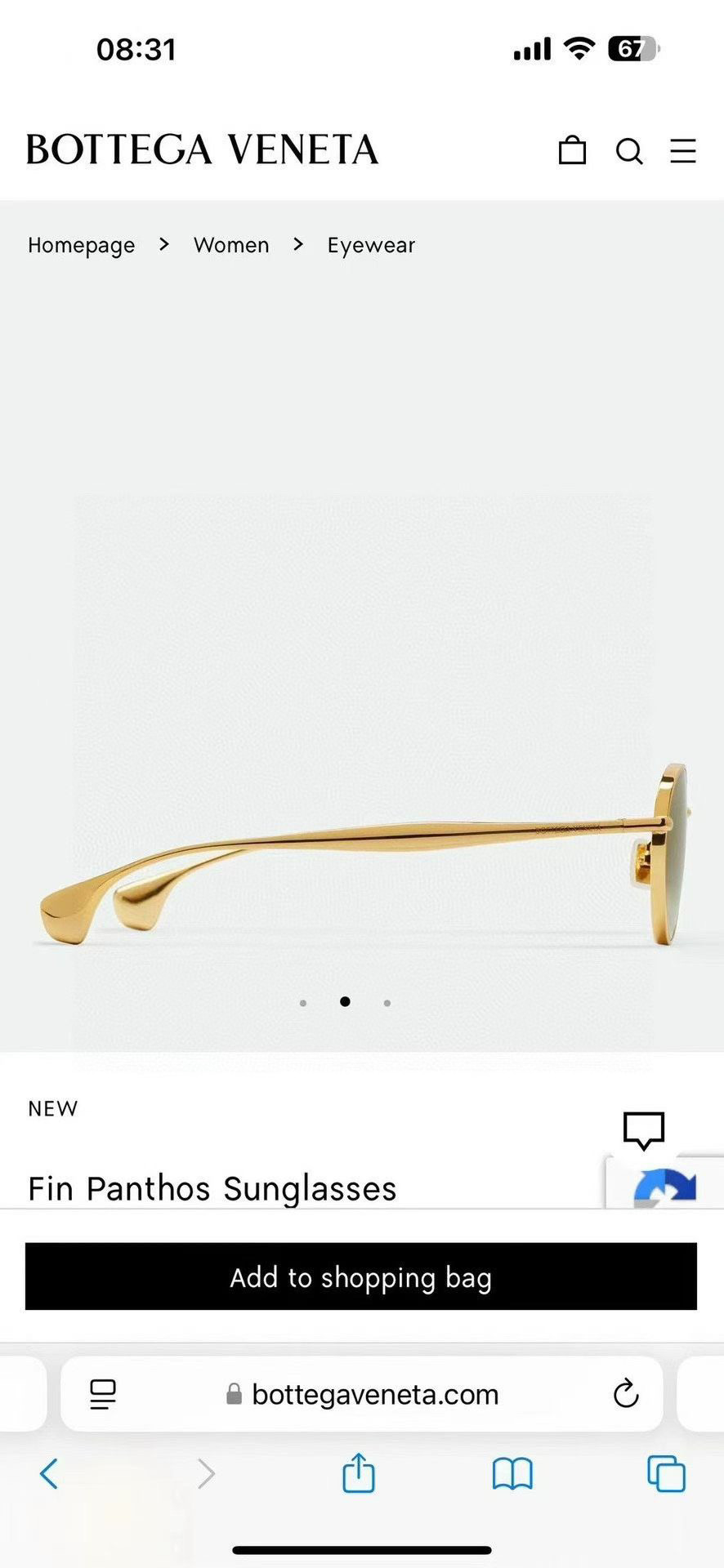Share this product page
Image resolution: width=724 pixels, height=1568 pixels.
(359, 1473)
